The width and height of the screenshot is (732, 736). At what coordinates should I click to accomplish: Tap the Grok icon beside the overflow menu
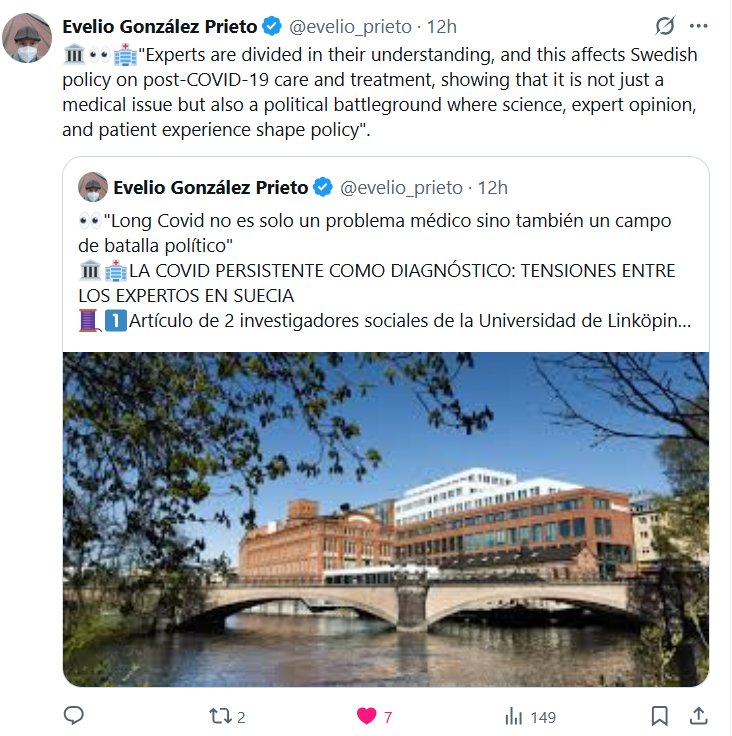point(664,25)
